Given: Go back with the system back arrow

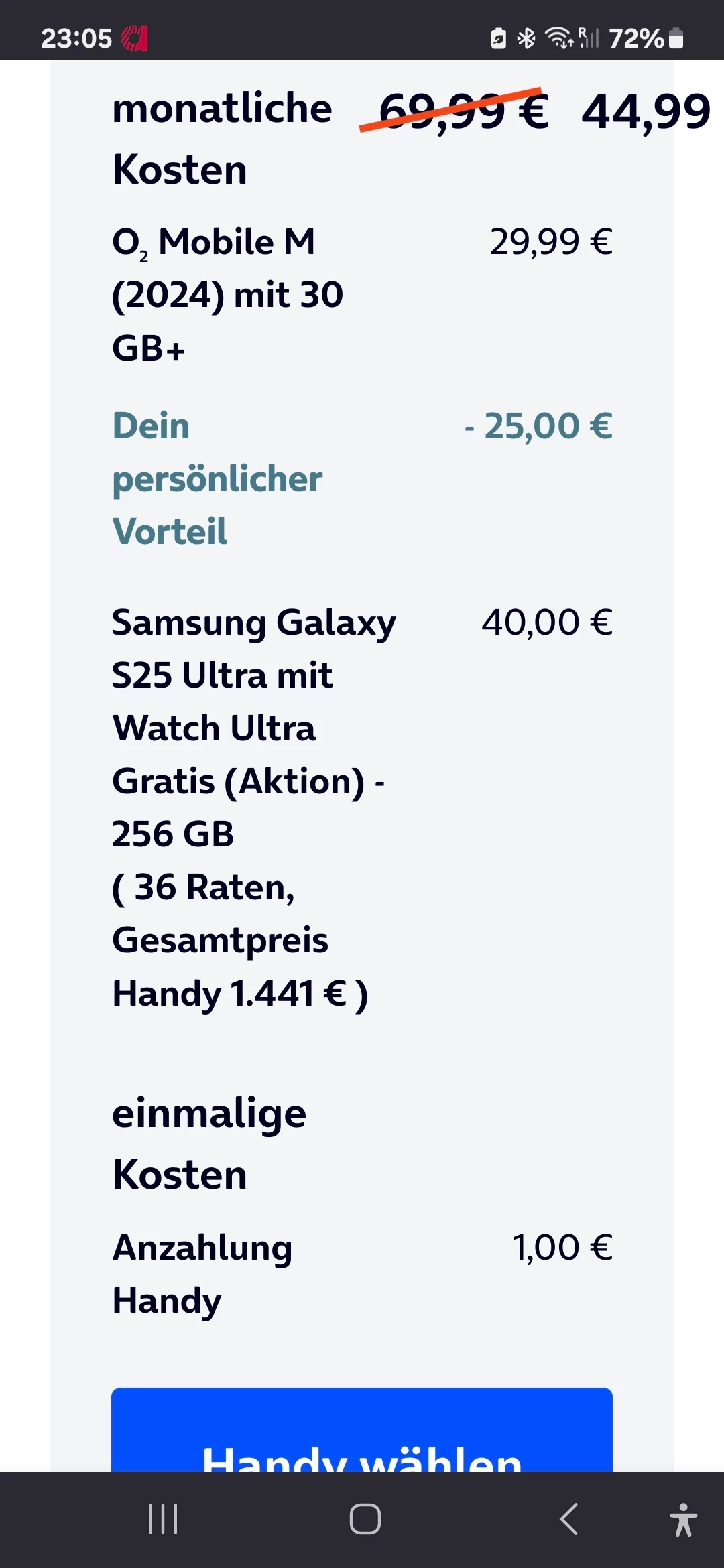Looking at the screenshot, I should (x=568, y=1519).
